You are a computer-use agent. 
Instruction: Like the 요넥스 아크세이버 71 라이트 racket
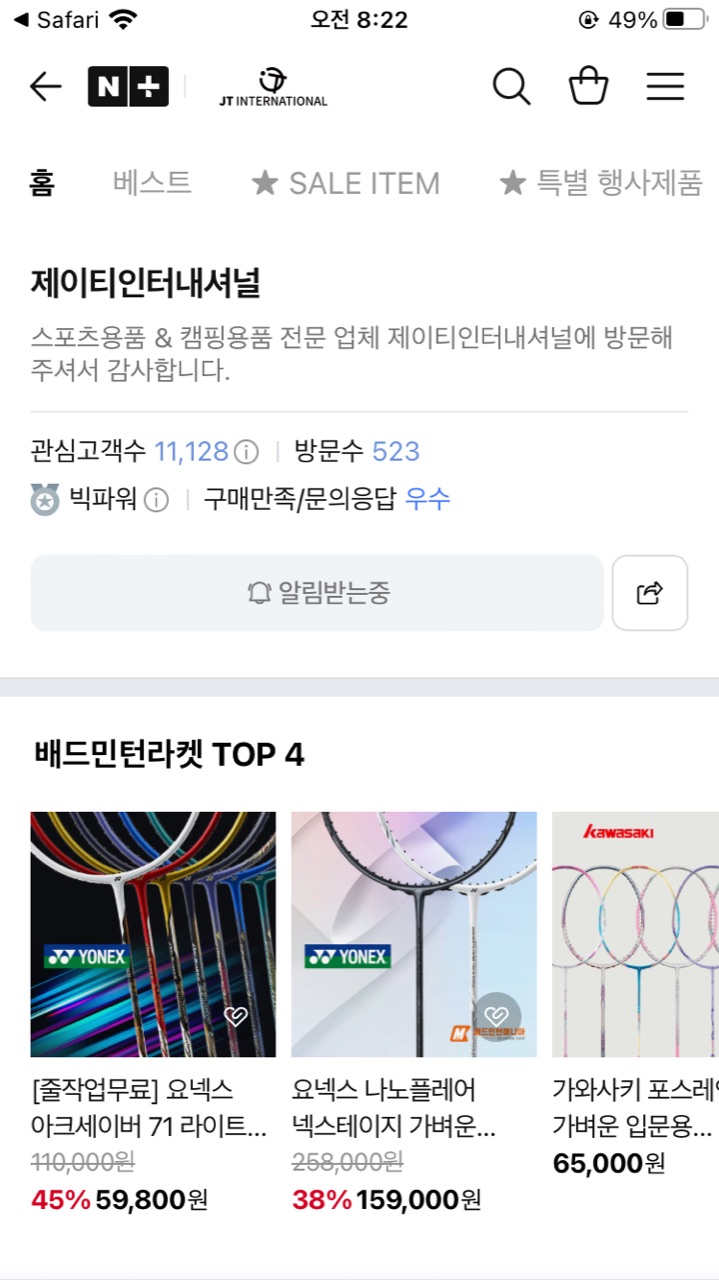(x=236, y=1017)
